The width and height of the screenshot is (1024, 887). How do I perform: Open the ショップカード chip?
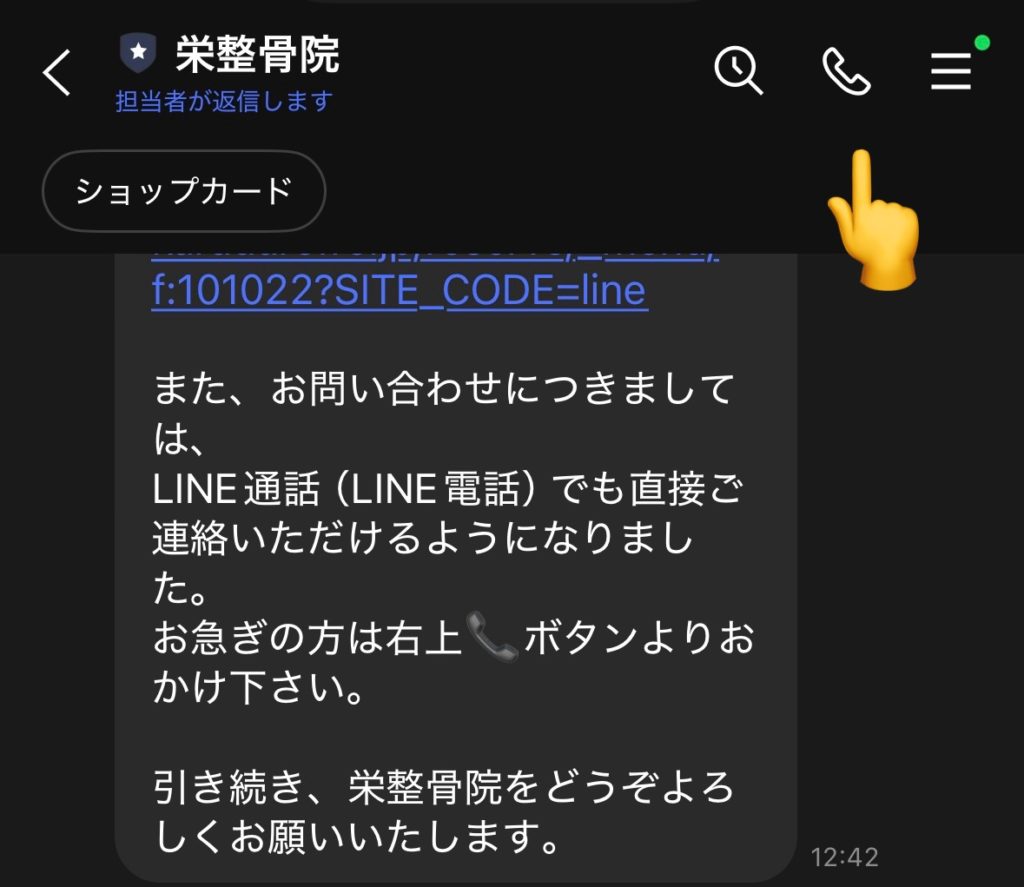click(184, 191)
